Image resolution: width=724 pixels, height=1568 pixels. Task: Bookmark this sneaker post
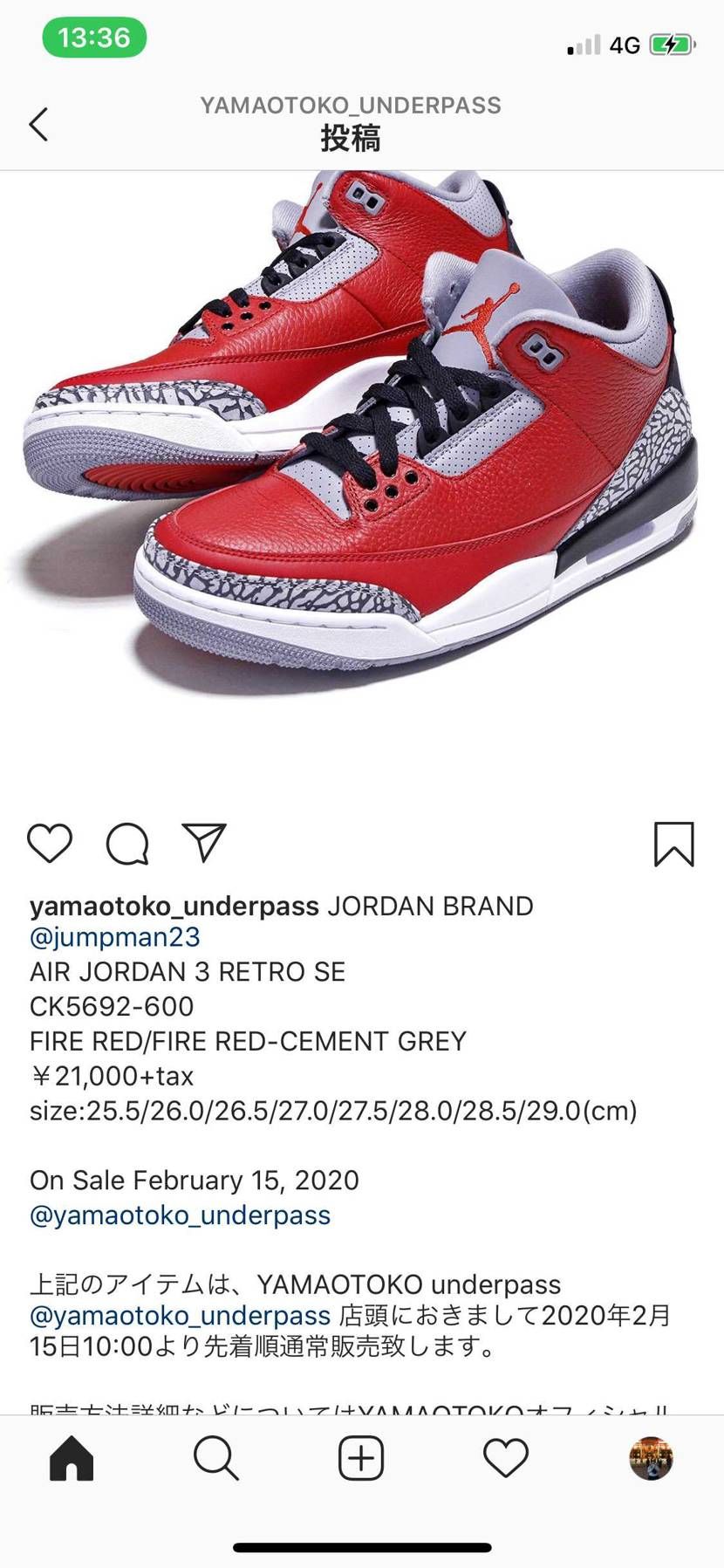click(x=673, y=844)
